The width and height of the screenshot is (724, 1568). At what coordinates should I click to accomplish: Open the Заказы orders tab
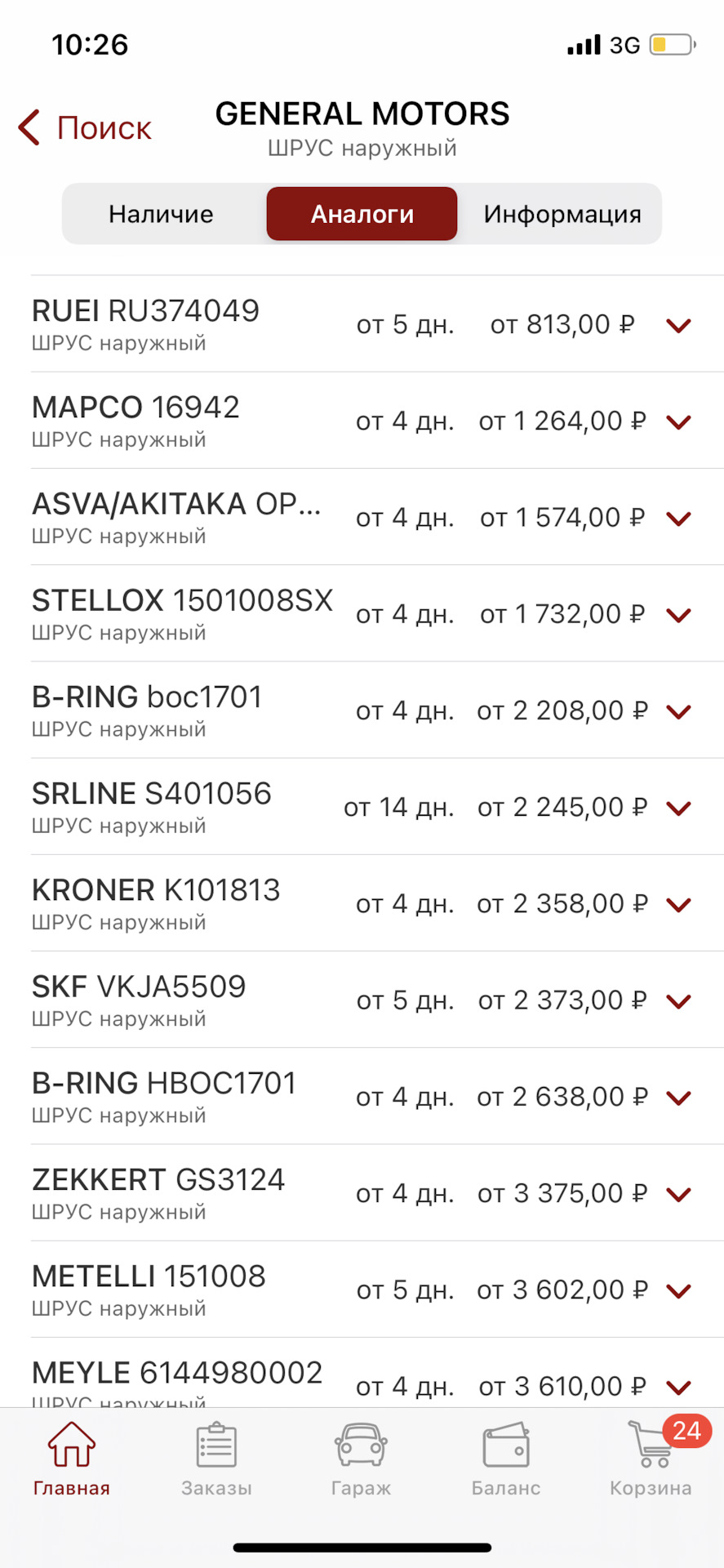pos(216,1459)
